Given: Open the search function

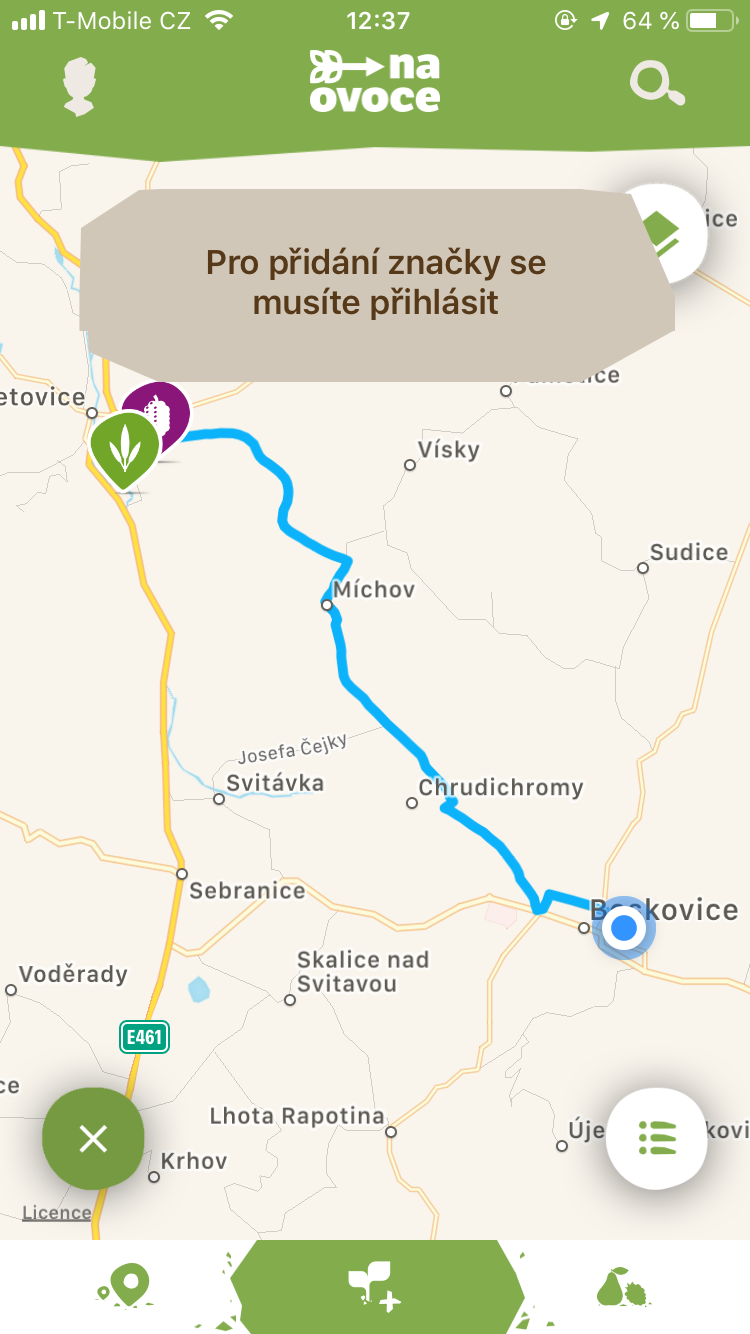Looking at the screenshot, I should (x=657, y=84).
